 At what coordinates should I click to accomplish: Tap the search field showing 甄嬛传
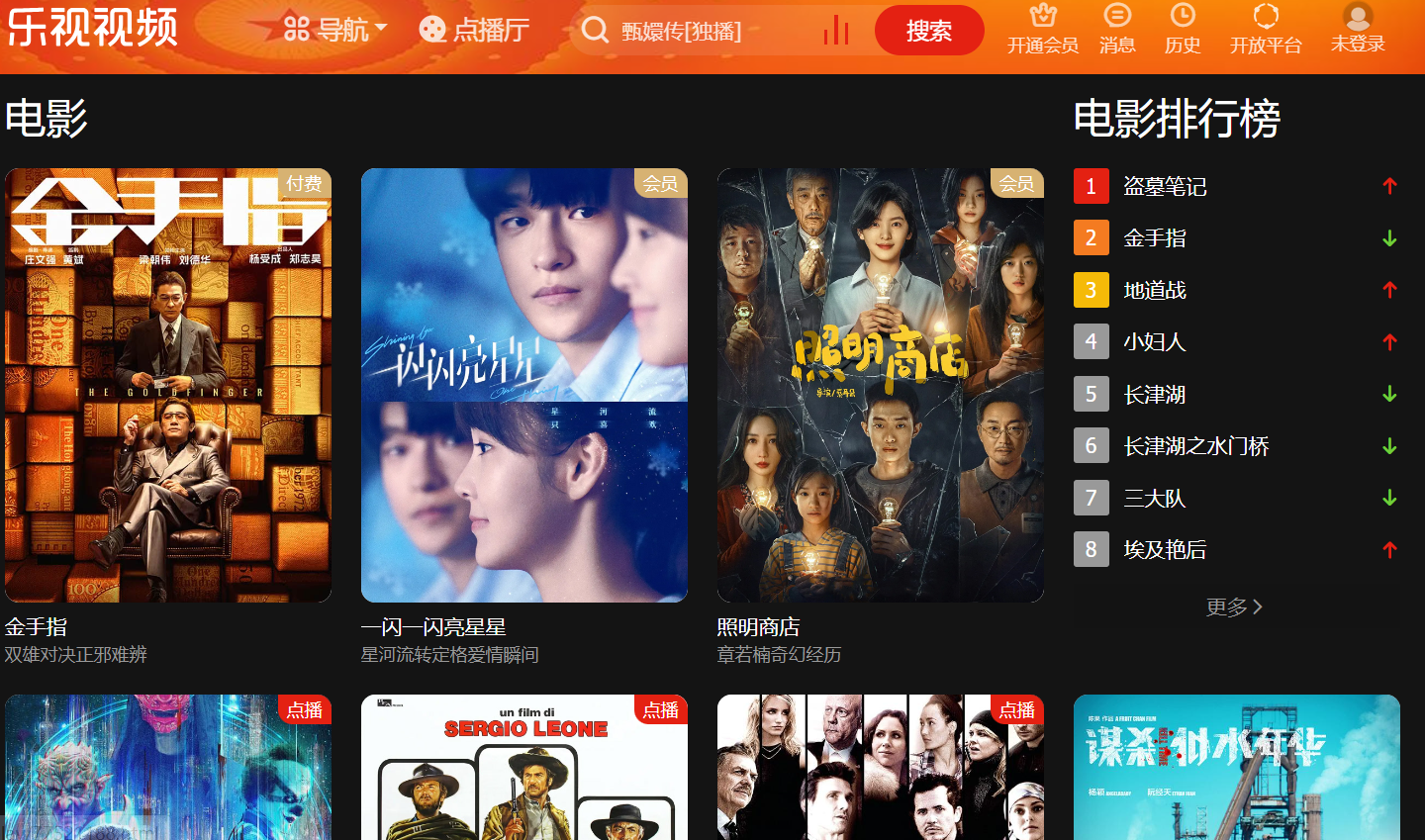[693, 31]
